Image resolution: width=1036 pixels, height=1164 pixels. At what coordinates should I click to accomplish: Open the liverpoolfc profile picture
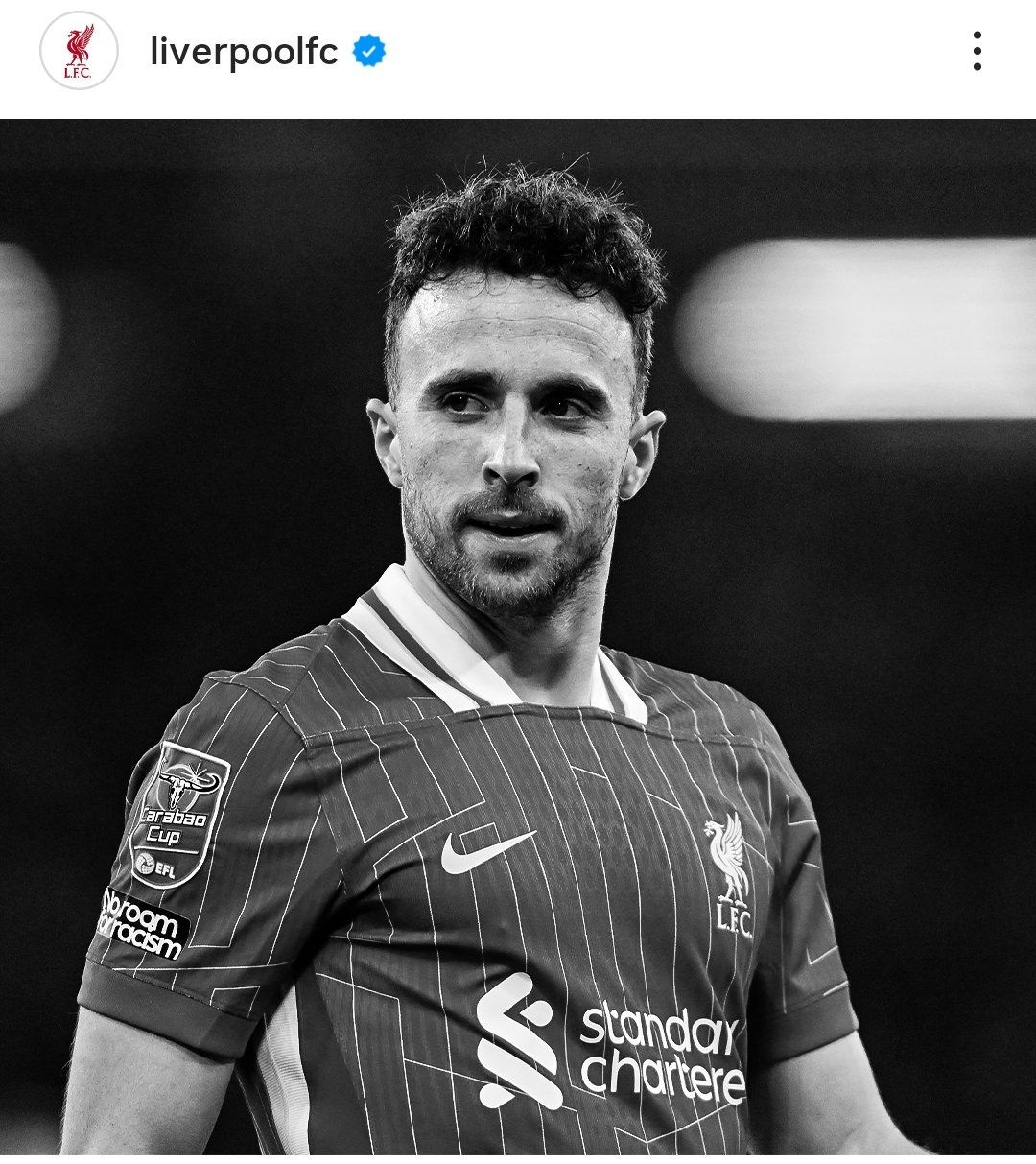(x=79, y=51)
